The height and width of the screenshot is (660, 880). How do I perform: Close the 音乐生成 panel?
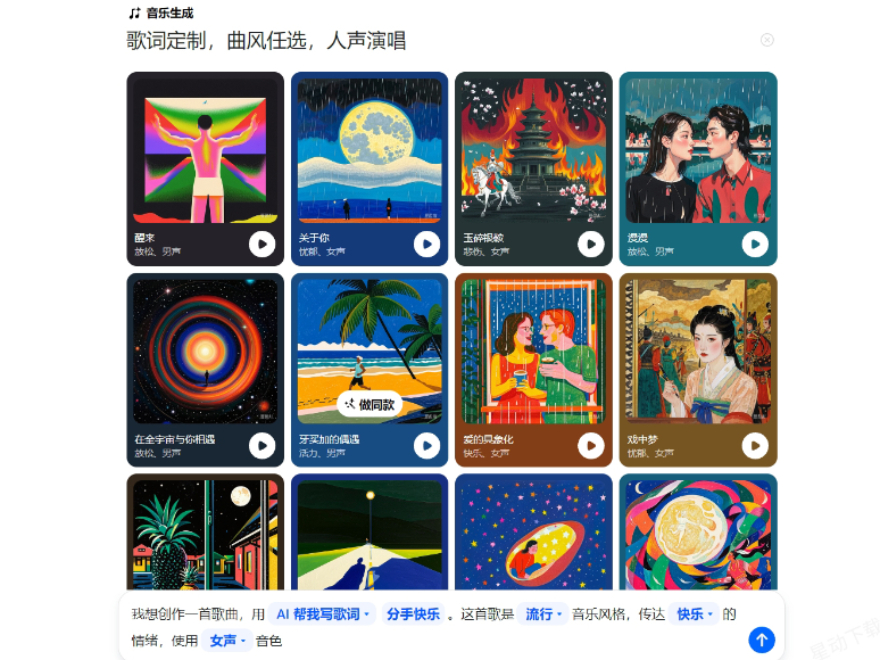(767, 40)
